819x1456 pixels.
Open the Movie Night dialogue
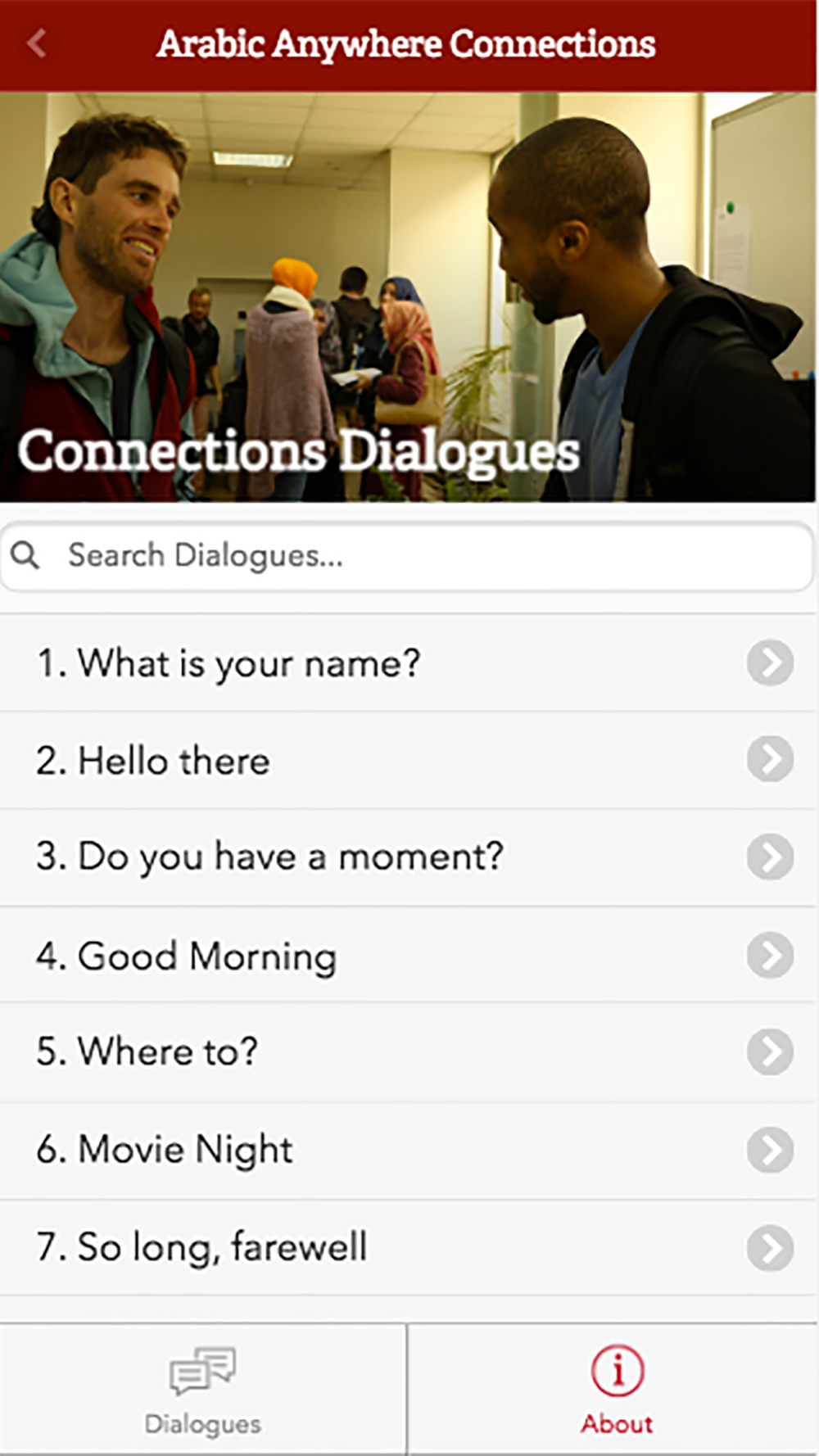point(409,1150)
